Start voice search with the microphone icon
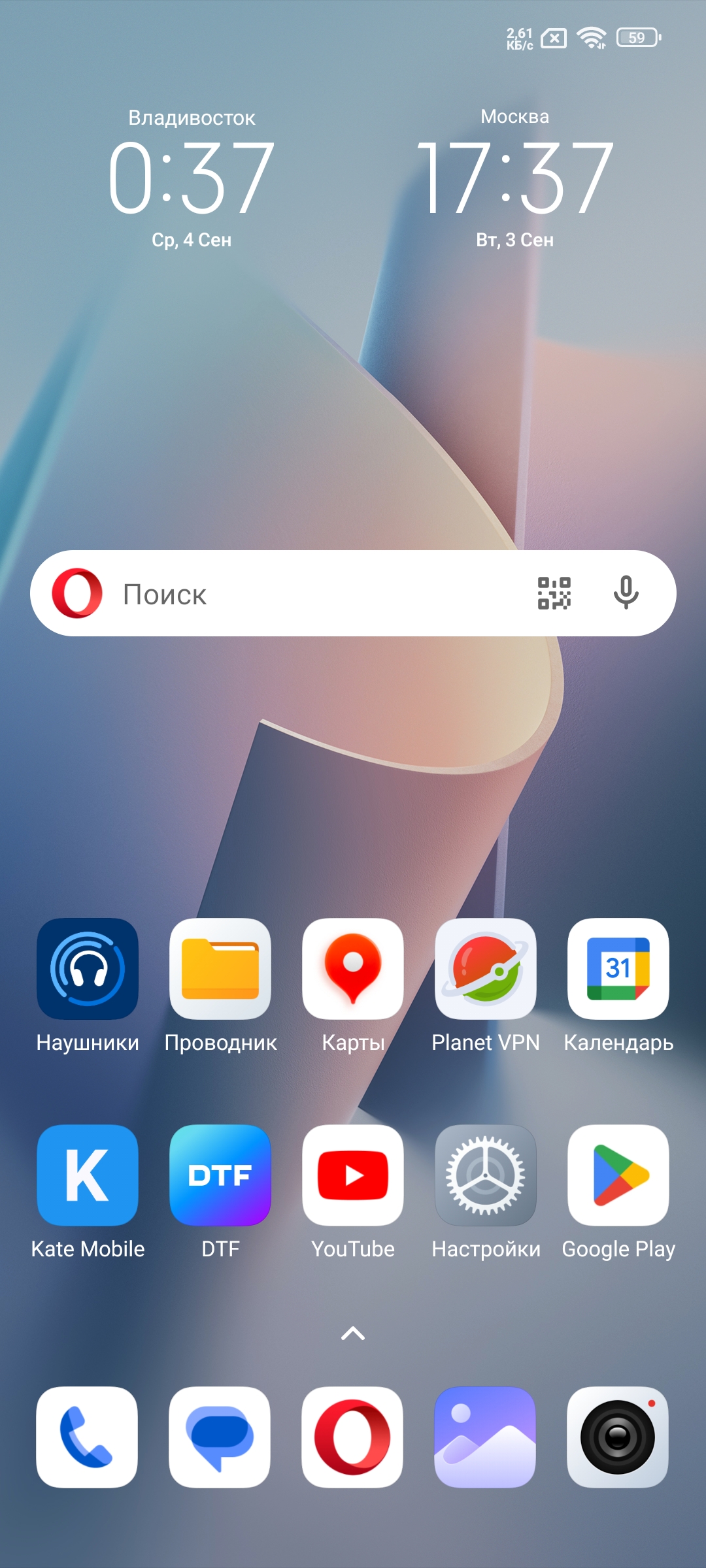This screenshot has height=1568, width=706. pos(626,593)
